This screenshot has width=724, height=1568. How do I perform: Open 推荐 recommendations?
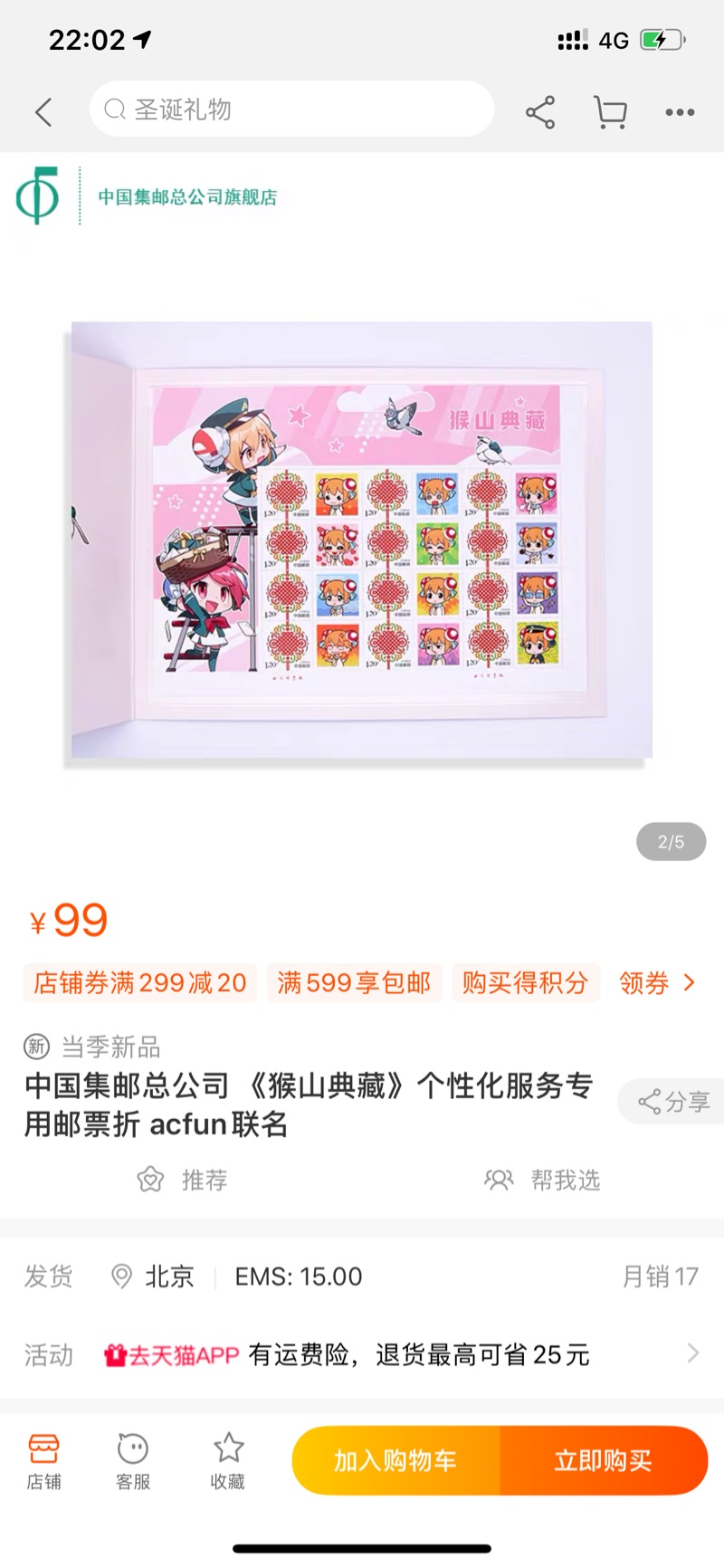[x=182, y=1181]
